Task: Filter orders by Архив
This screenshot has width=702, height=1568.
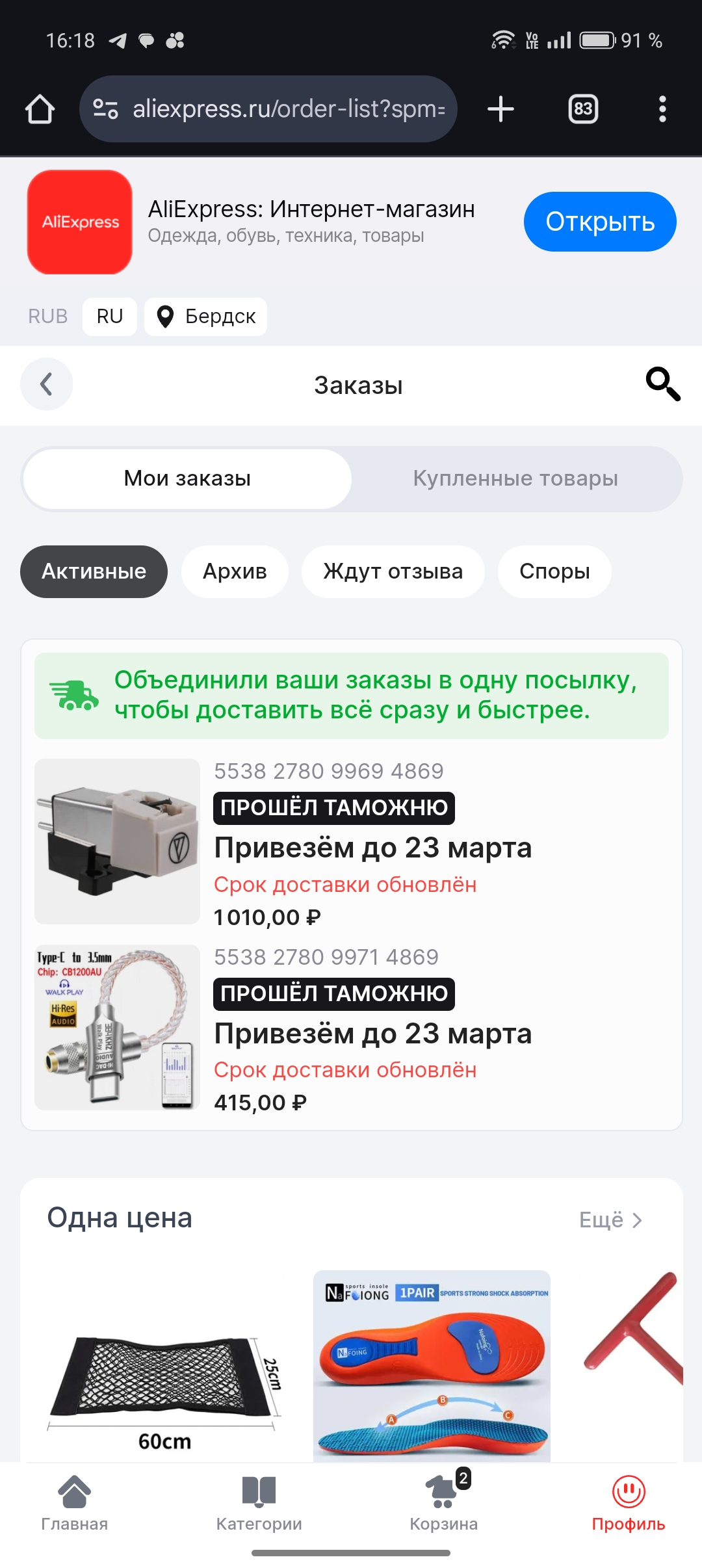Action: pos(235,571)
